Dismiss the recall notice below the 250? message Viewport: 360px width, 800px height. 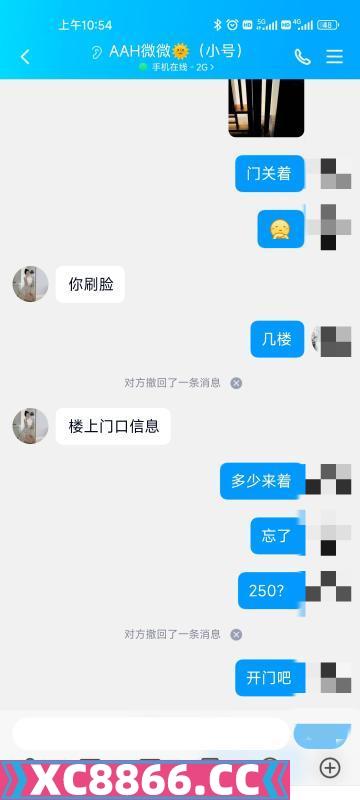click(236, 635)
